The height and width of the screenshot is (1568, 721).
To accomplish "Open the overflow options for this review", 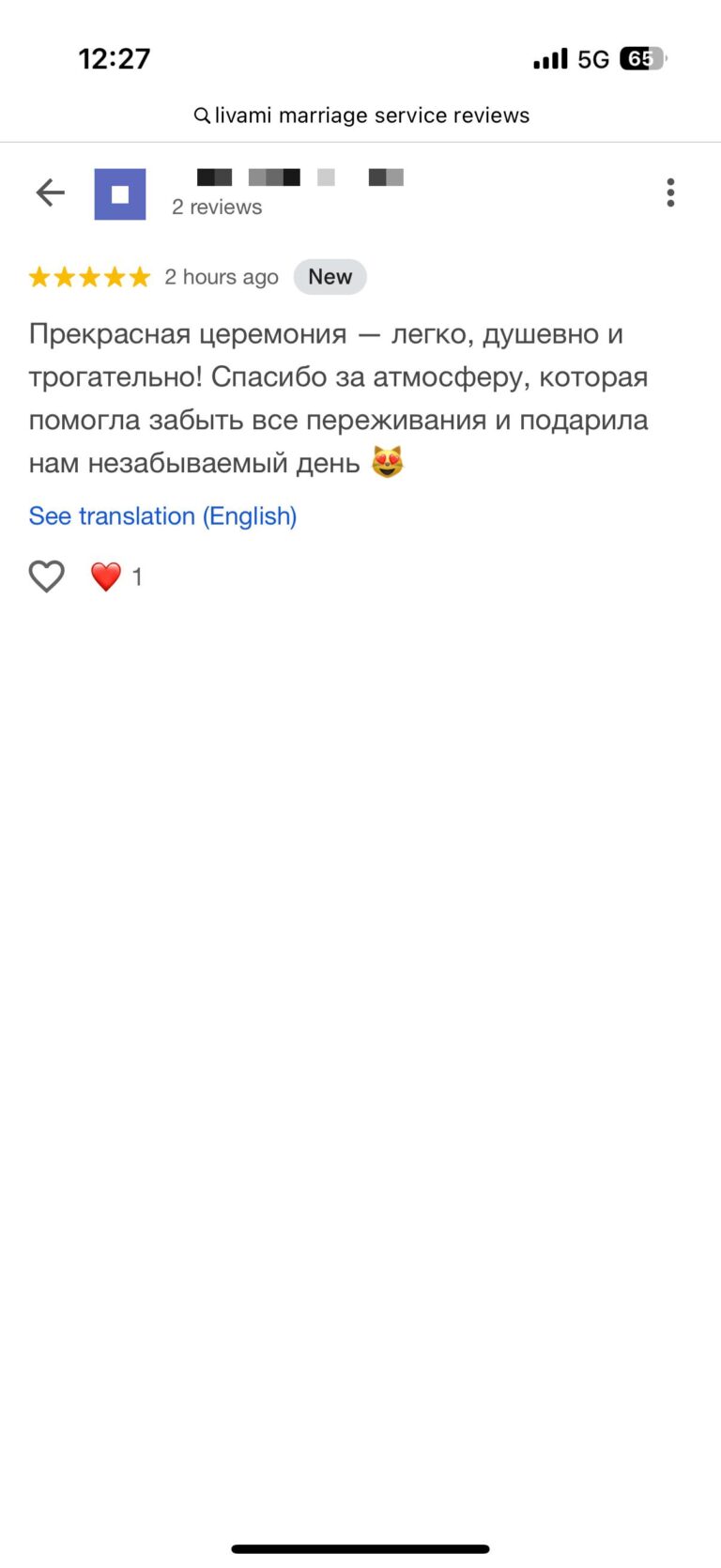I will click(670, 192).
